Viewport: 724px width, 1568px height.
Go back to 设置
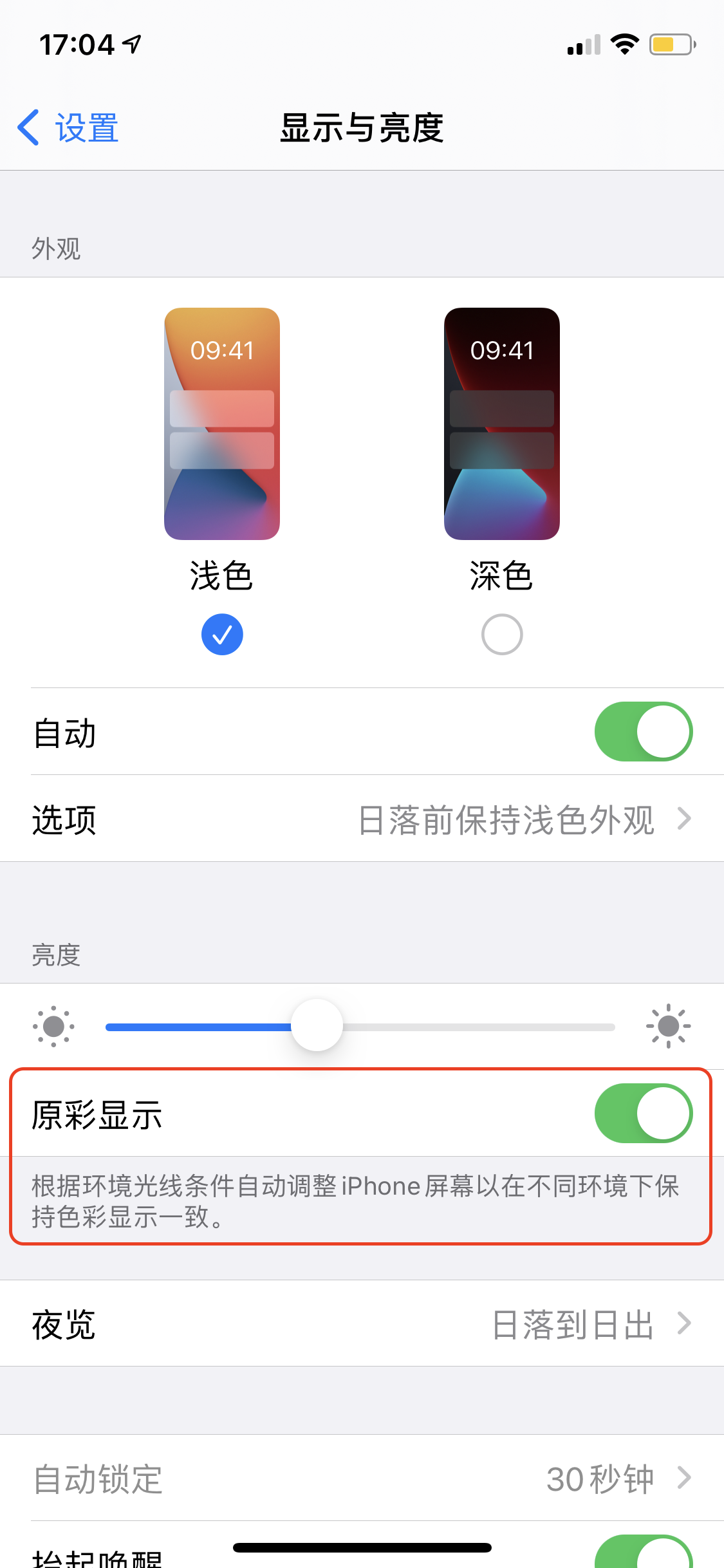(x=68, y=127)
